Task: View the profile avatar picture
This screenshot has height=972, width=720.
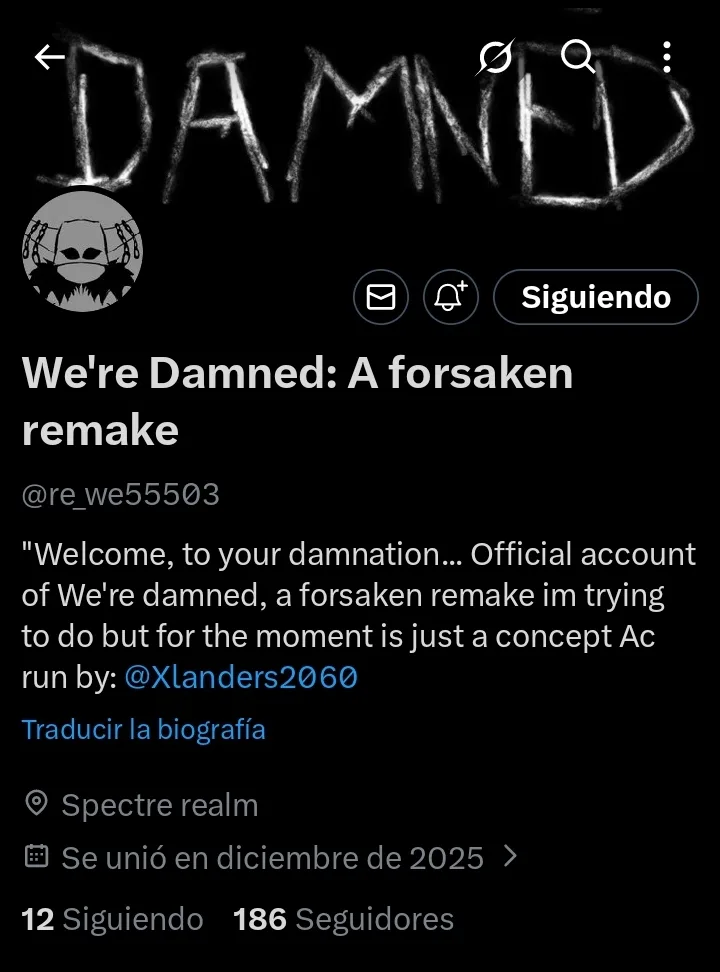Action: [82, 250]
